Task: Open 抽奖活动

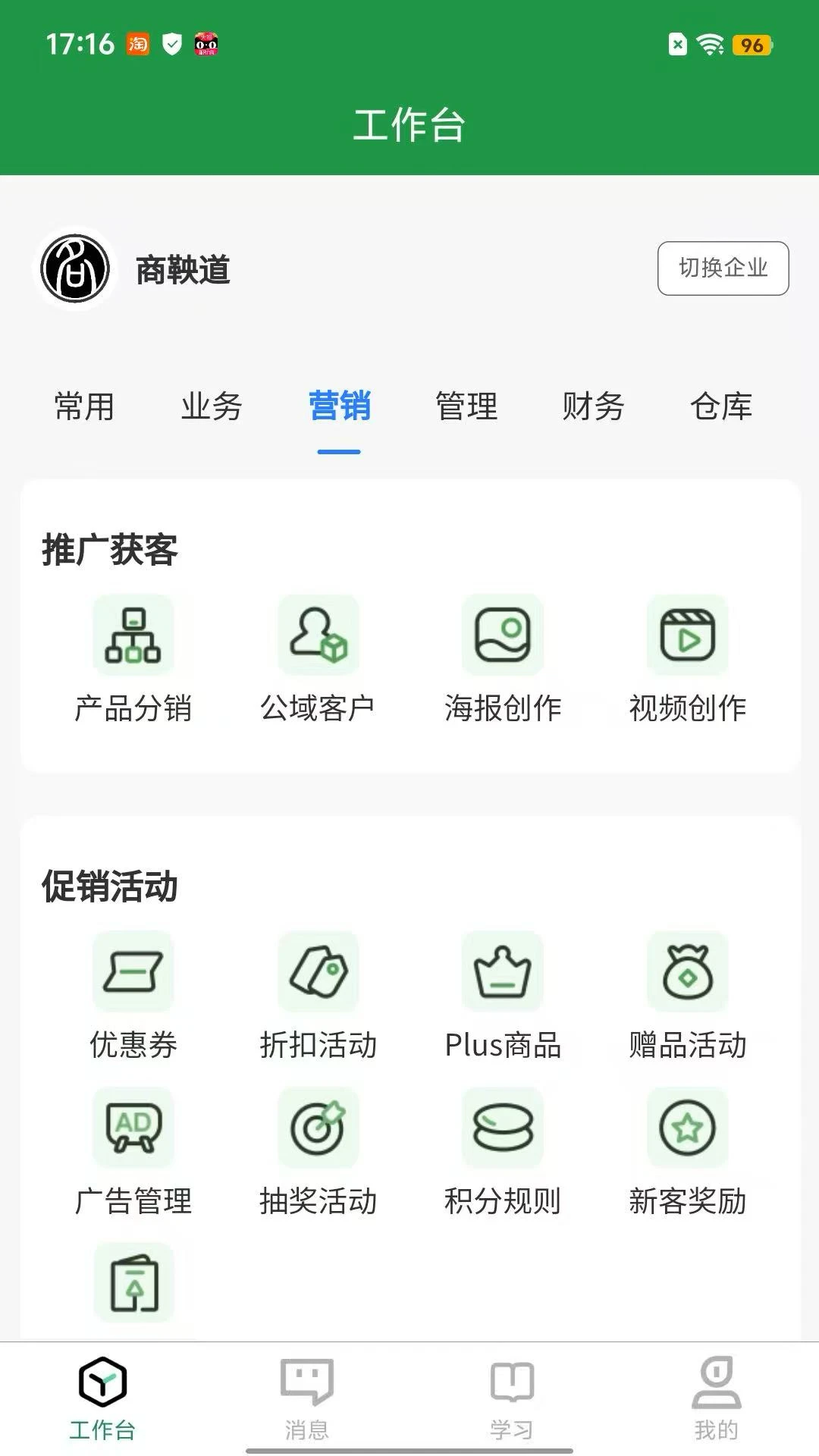Action: point(318,1151)
